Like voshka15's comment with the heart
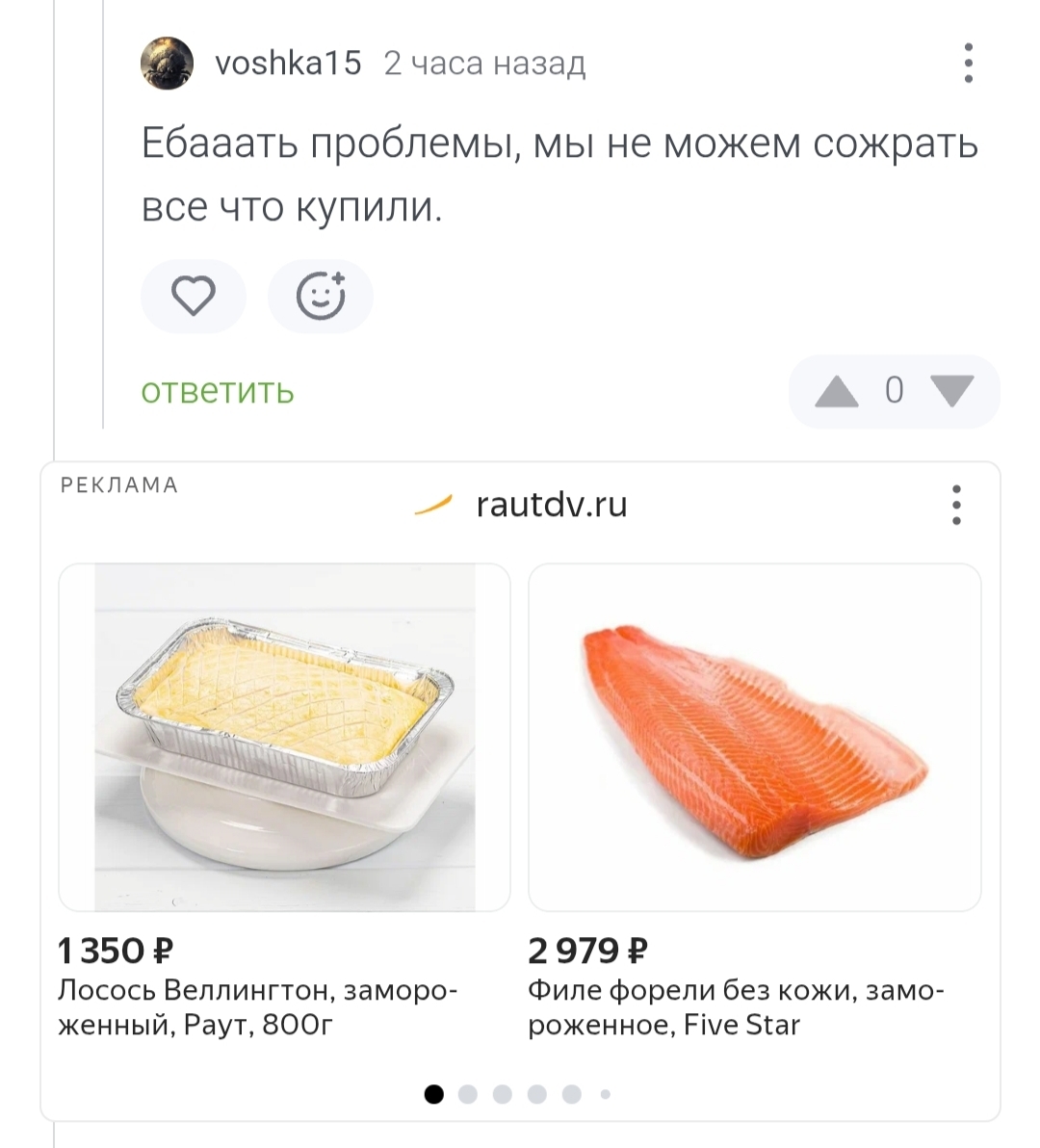Viewport: 1040px width, 1148px height. pos(194,296)
